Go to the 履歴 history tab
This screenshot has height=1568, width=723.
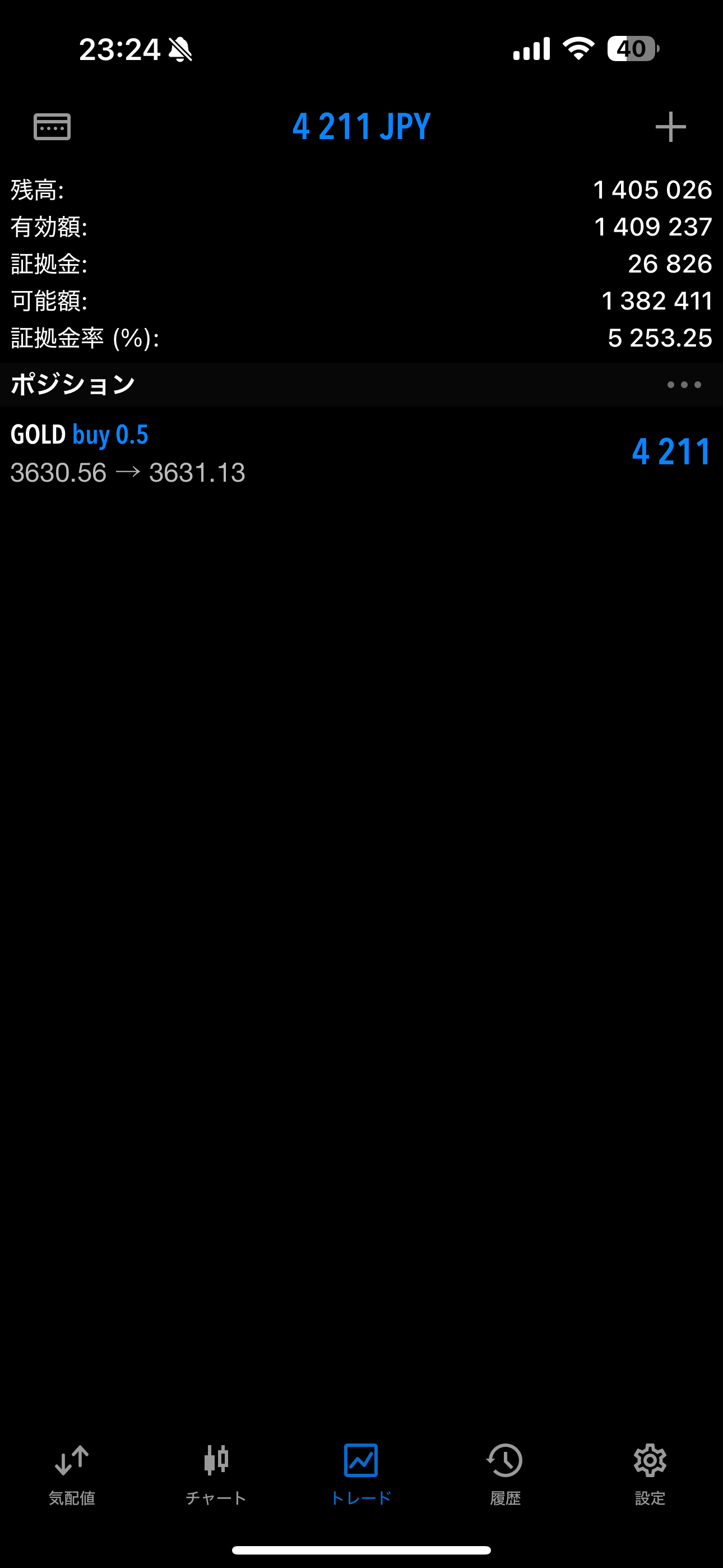[505, 1474]
